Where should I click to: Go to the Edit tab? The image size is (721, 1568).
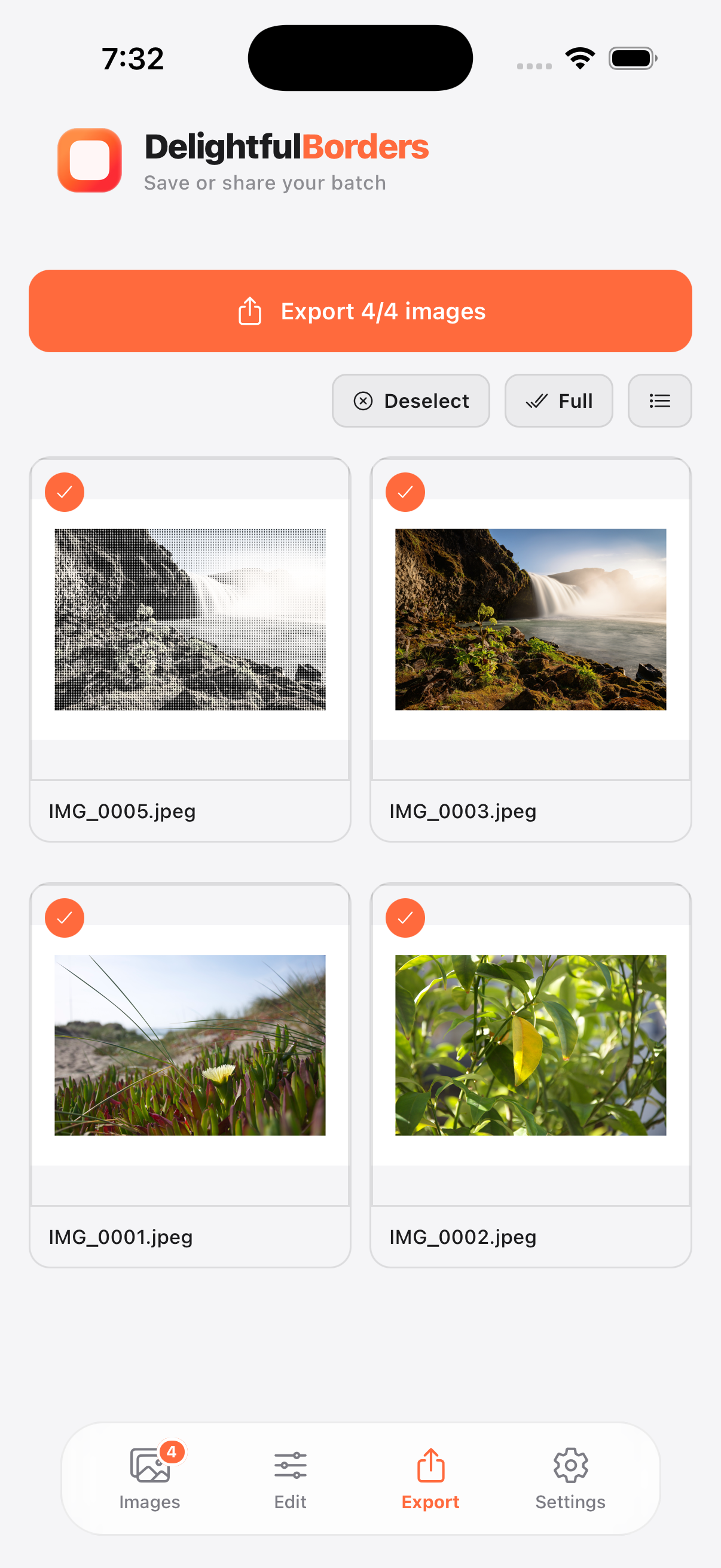pos(290,1478)
